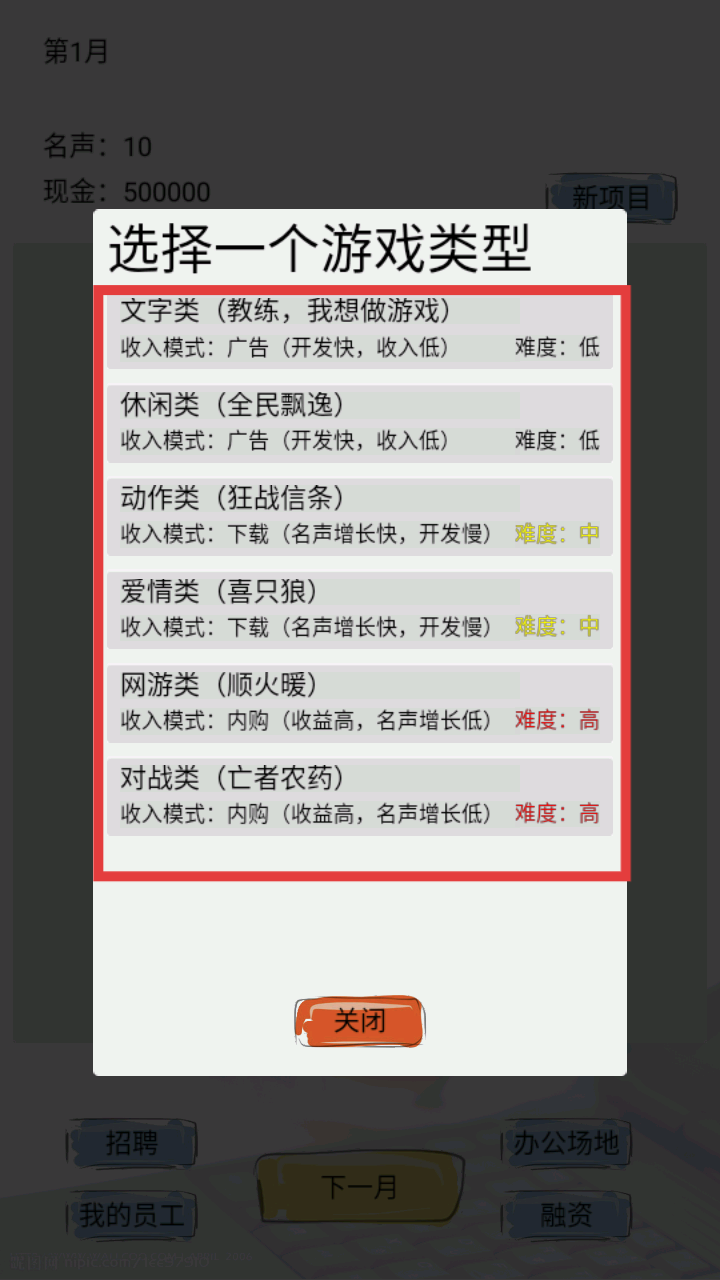Choose 休闲类 (全民飘逸) game type
Screen dimensions: 720x1280
359,423
